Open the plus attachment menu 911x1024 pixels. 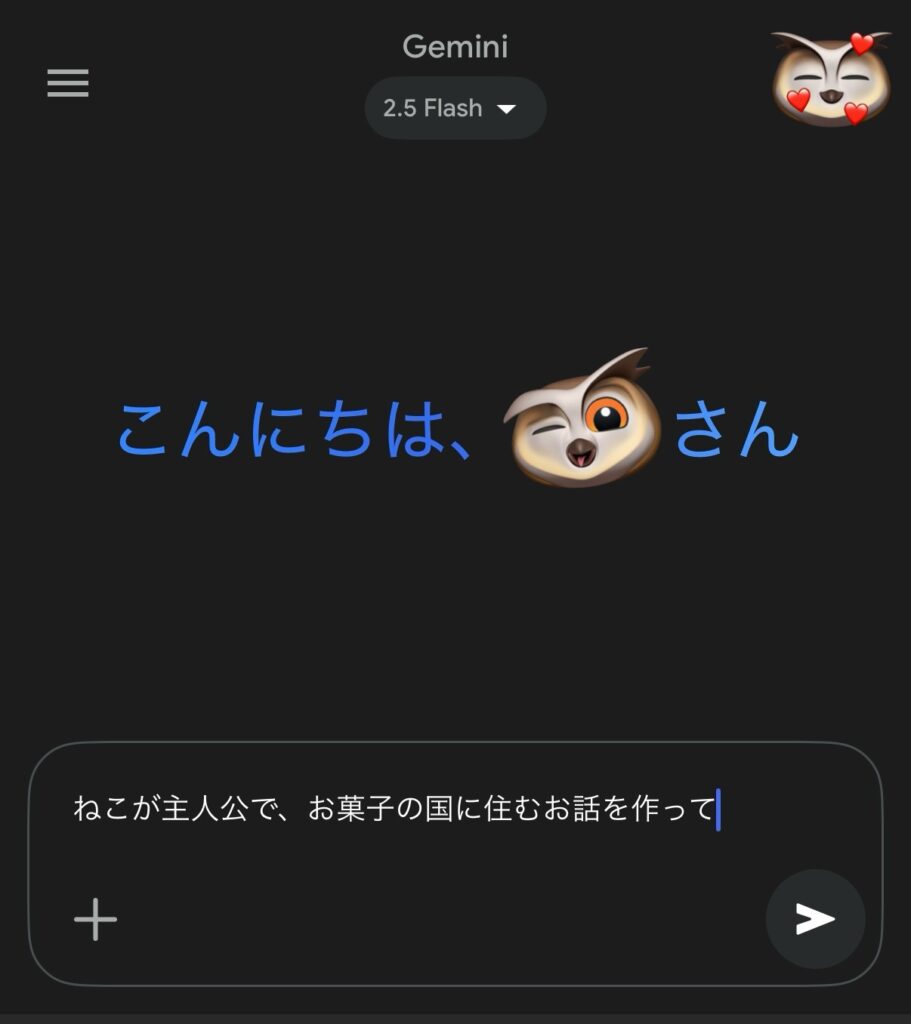click(96, 919)
